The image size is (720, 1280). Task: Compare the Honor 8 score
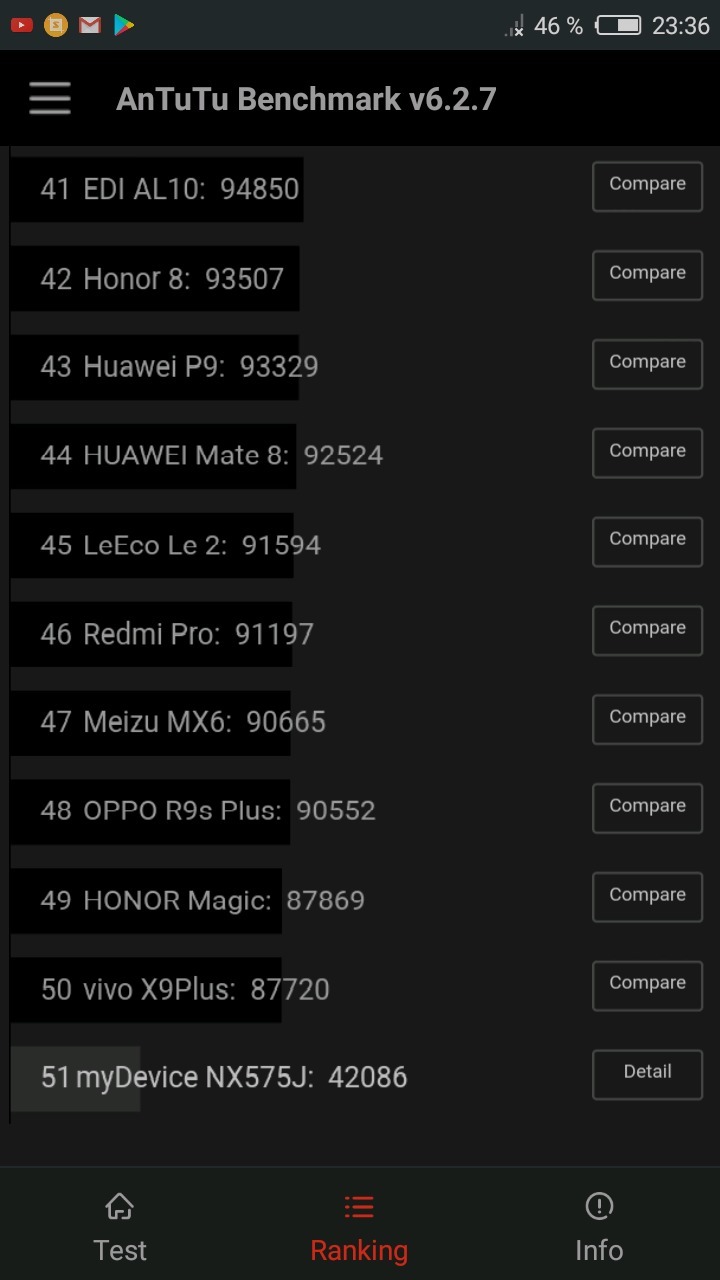point(647,275)
